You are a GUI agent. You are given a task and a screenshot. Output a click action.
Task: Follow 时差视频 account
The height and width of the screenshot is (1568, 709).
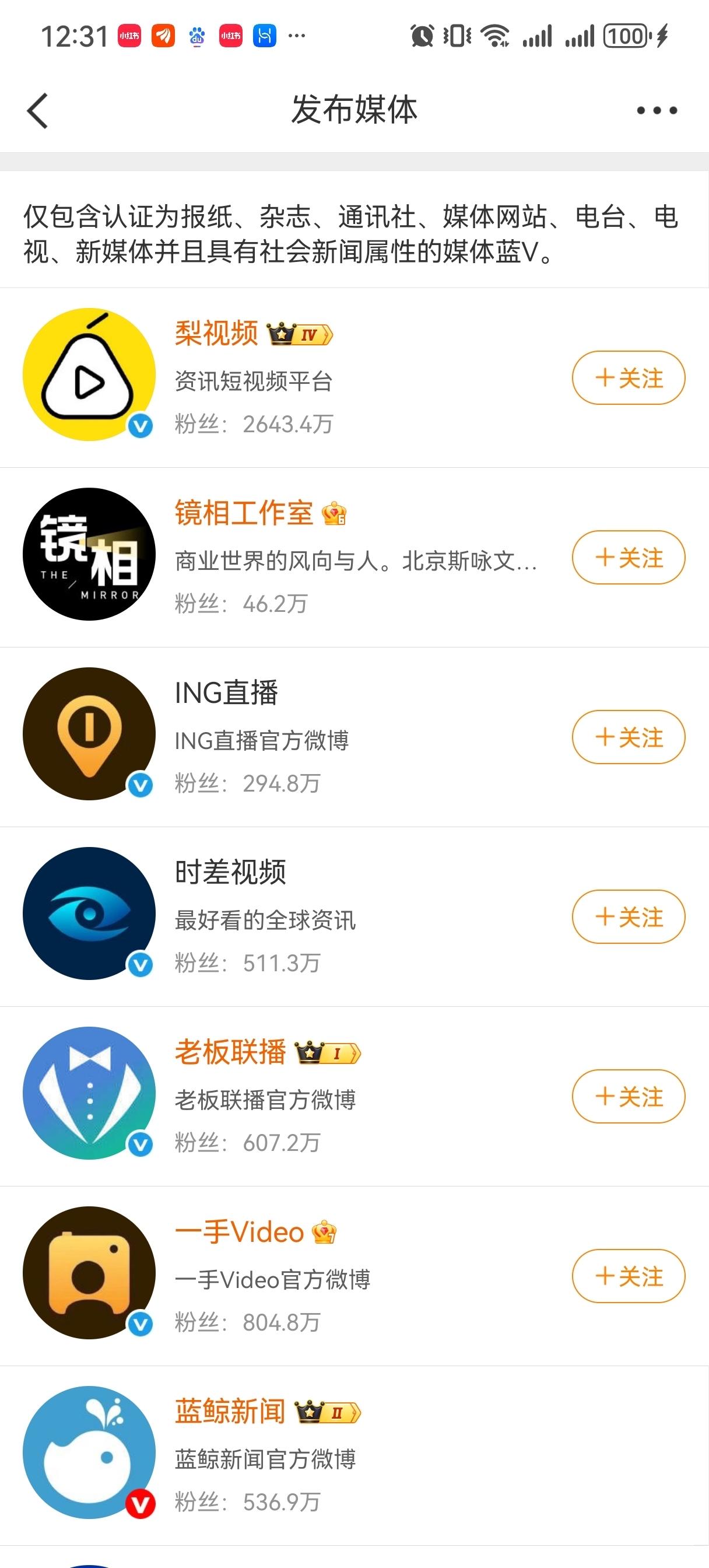click(629, 916)
